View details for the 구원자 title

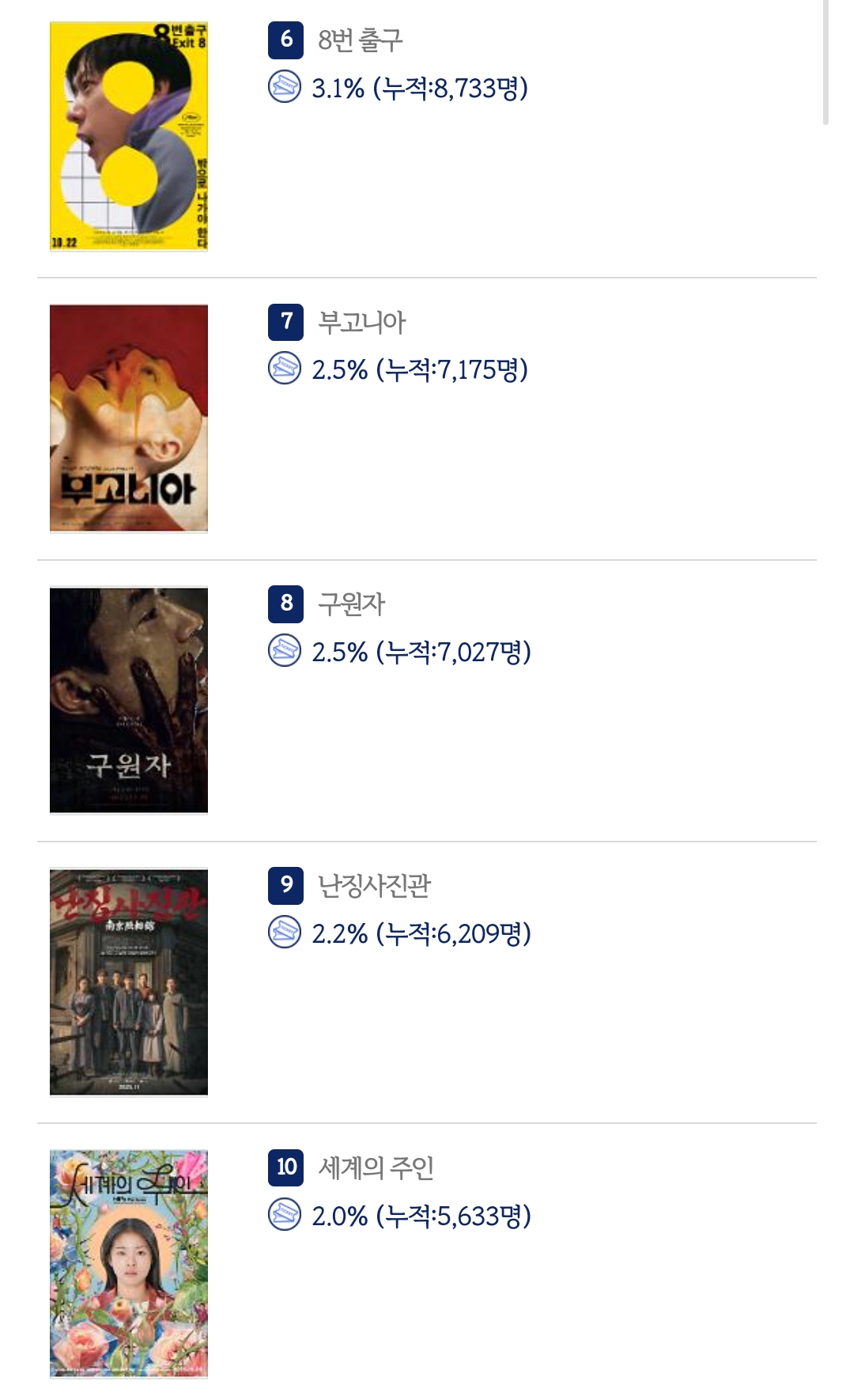(351, 604)
